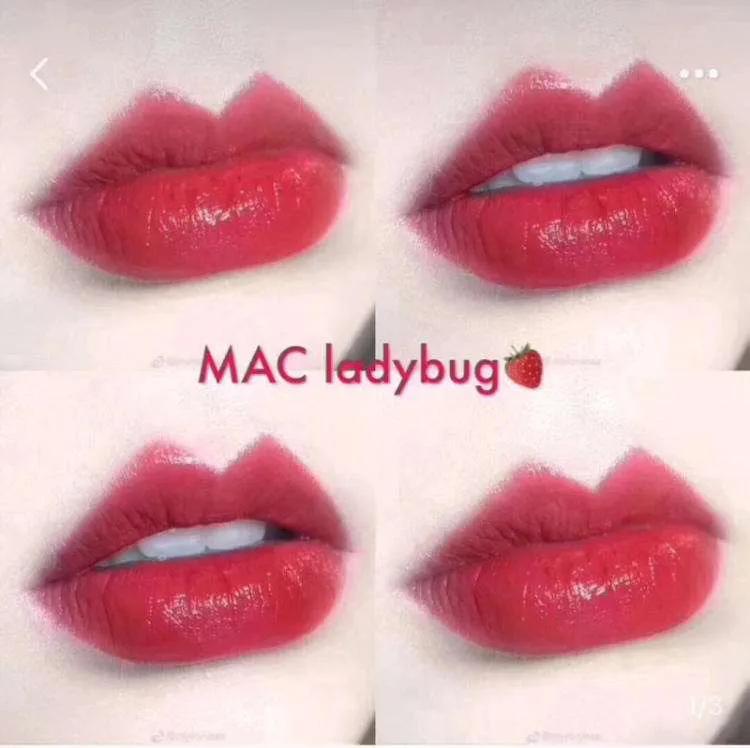Open the three-dot overflow menu
750x748 pixels.
pos(698,74)
